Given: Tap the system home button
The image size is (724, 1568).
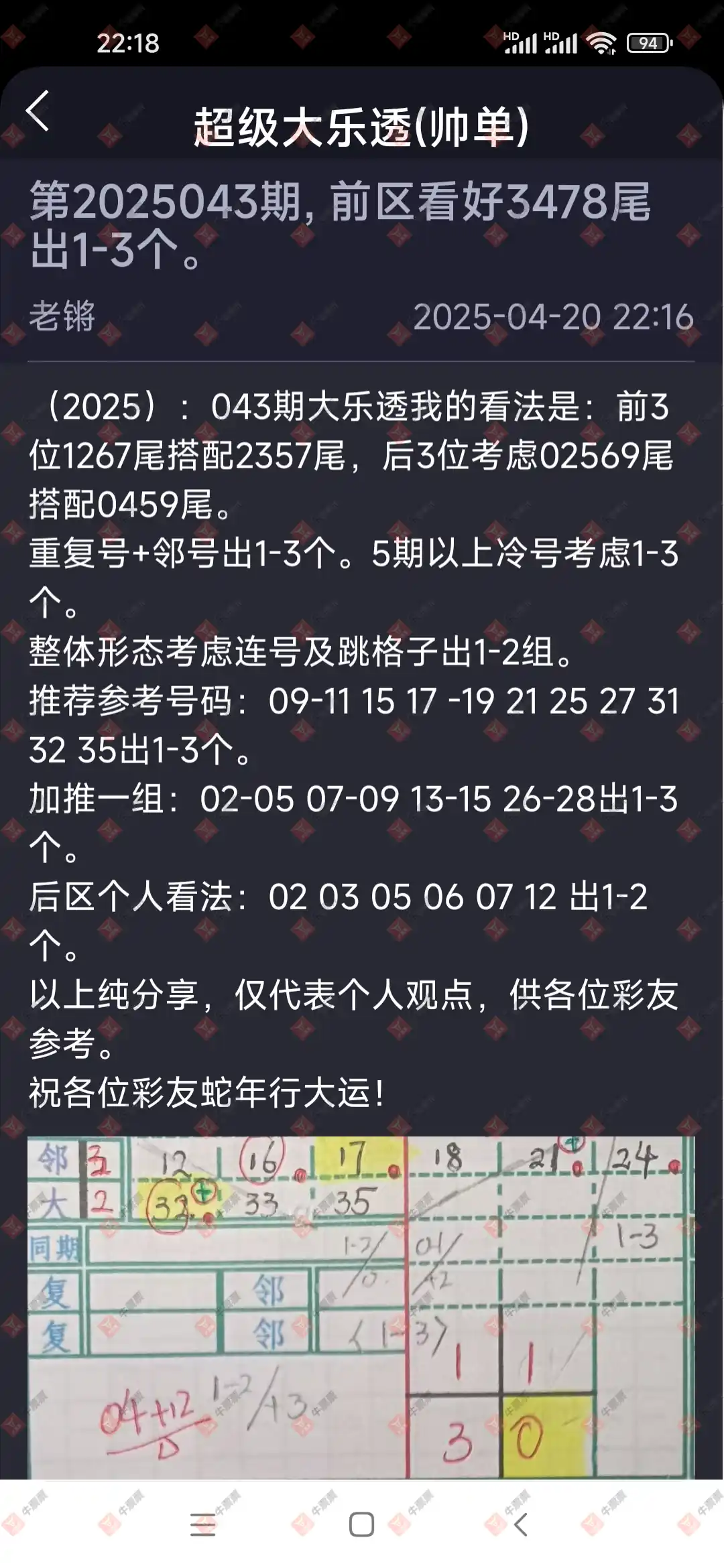Looking at the screenshot, I should pyautogui.click(x=361, y=1524).
